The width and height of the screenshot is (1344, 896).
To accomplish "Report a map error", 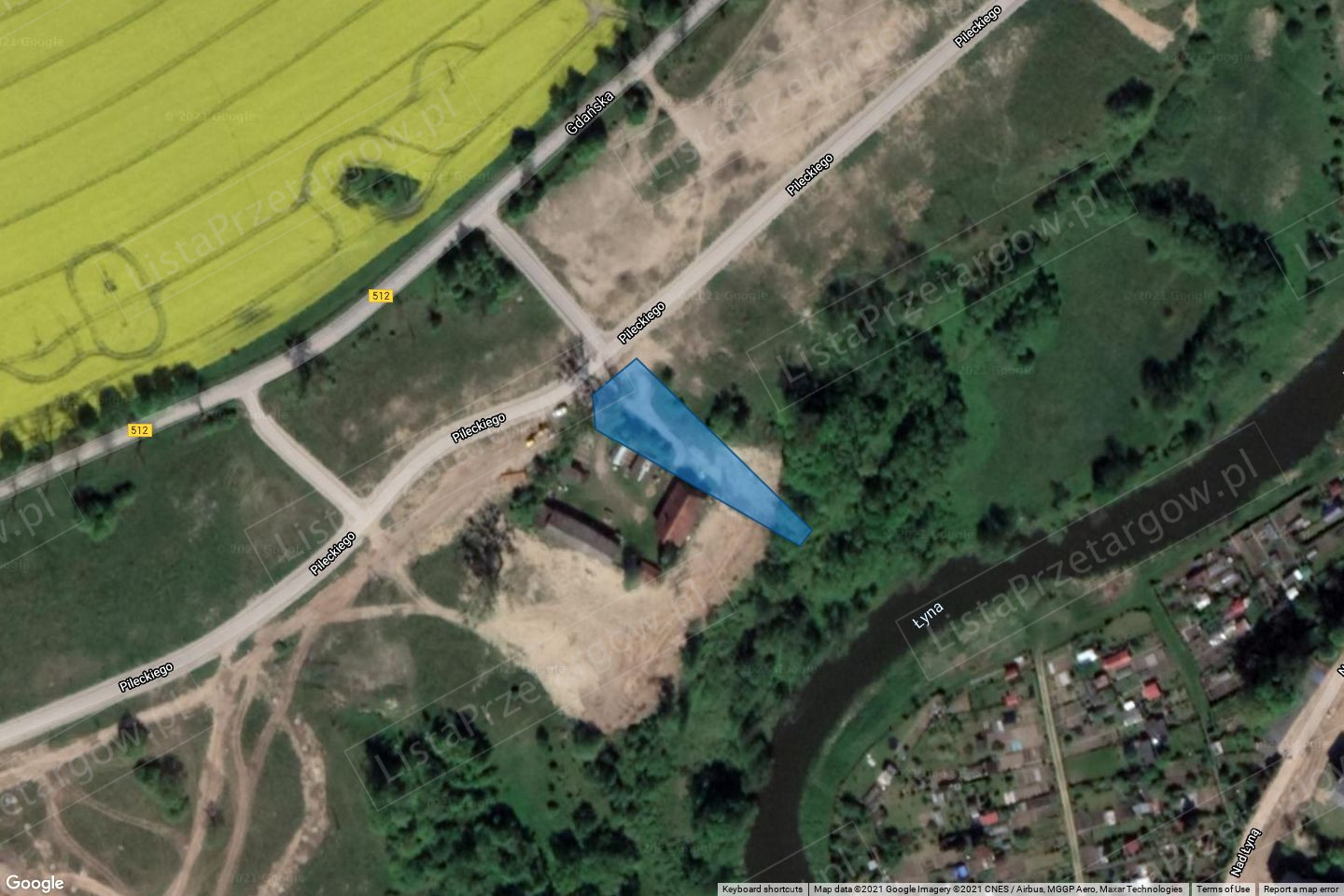I will tap(1302, 889).
